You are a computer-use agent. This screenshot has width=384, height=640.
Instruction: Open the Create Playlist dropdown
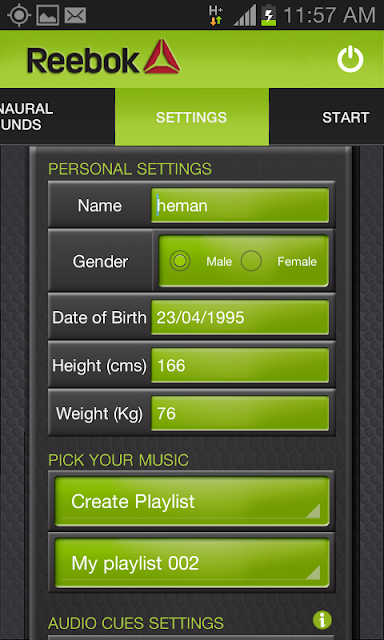tap(192, 501)
